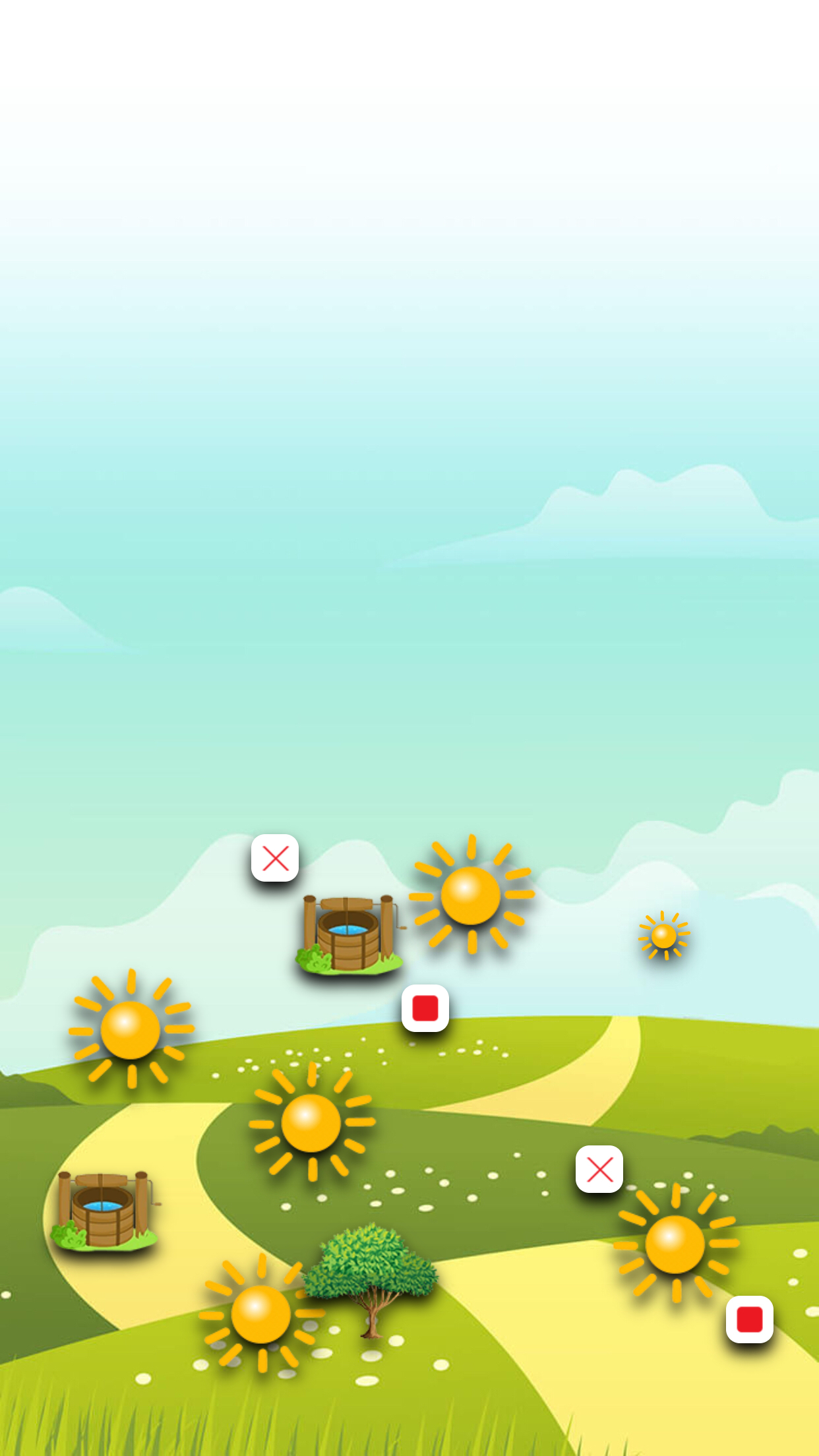This screenshot has width=819, height=1456.
Task: Delete the selected well sticker with its X
Action: point(275,858)
